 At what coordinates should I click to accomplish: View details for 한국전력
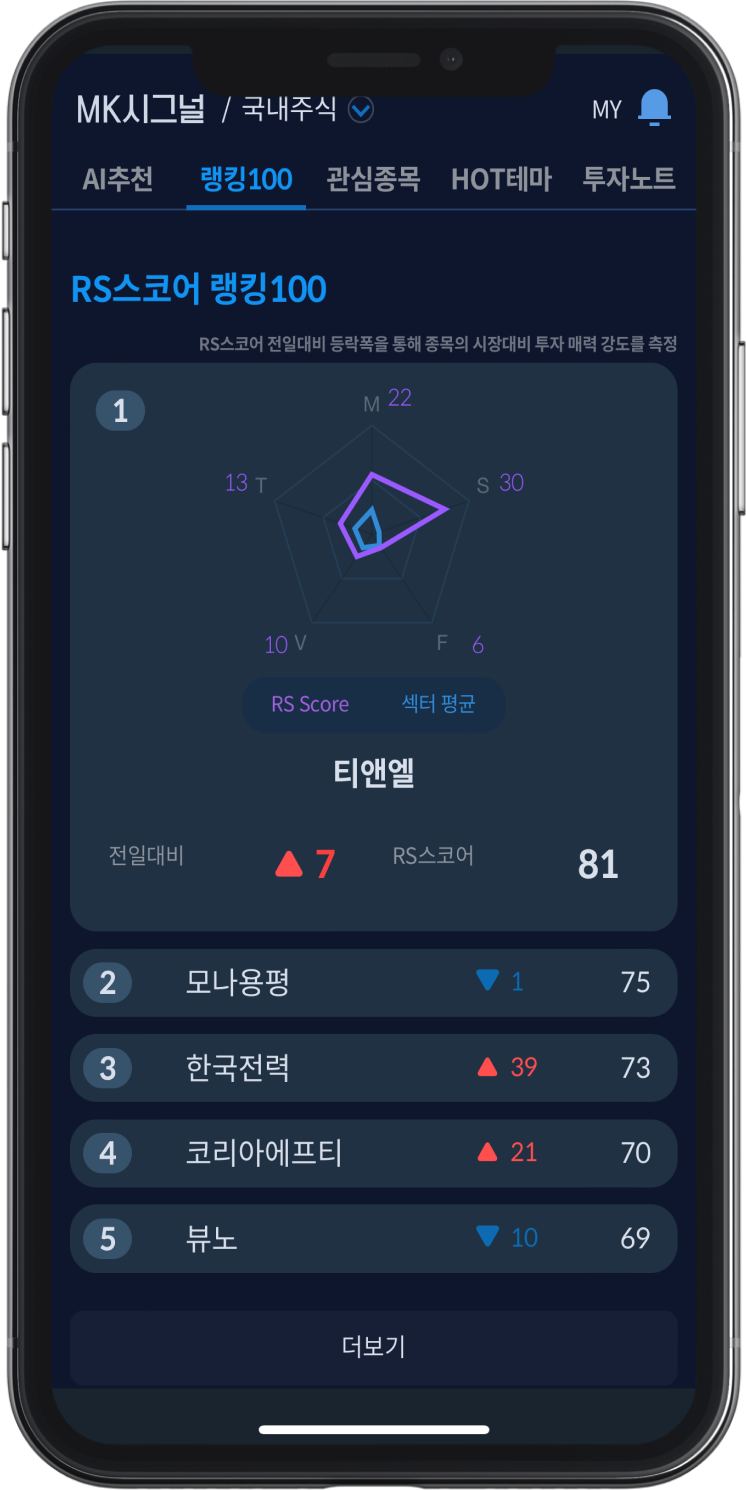373,1068
